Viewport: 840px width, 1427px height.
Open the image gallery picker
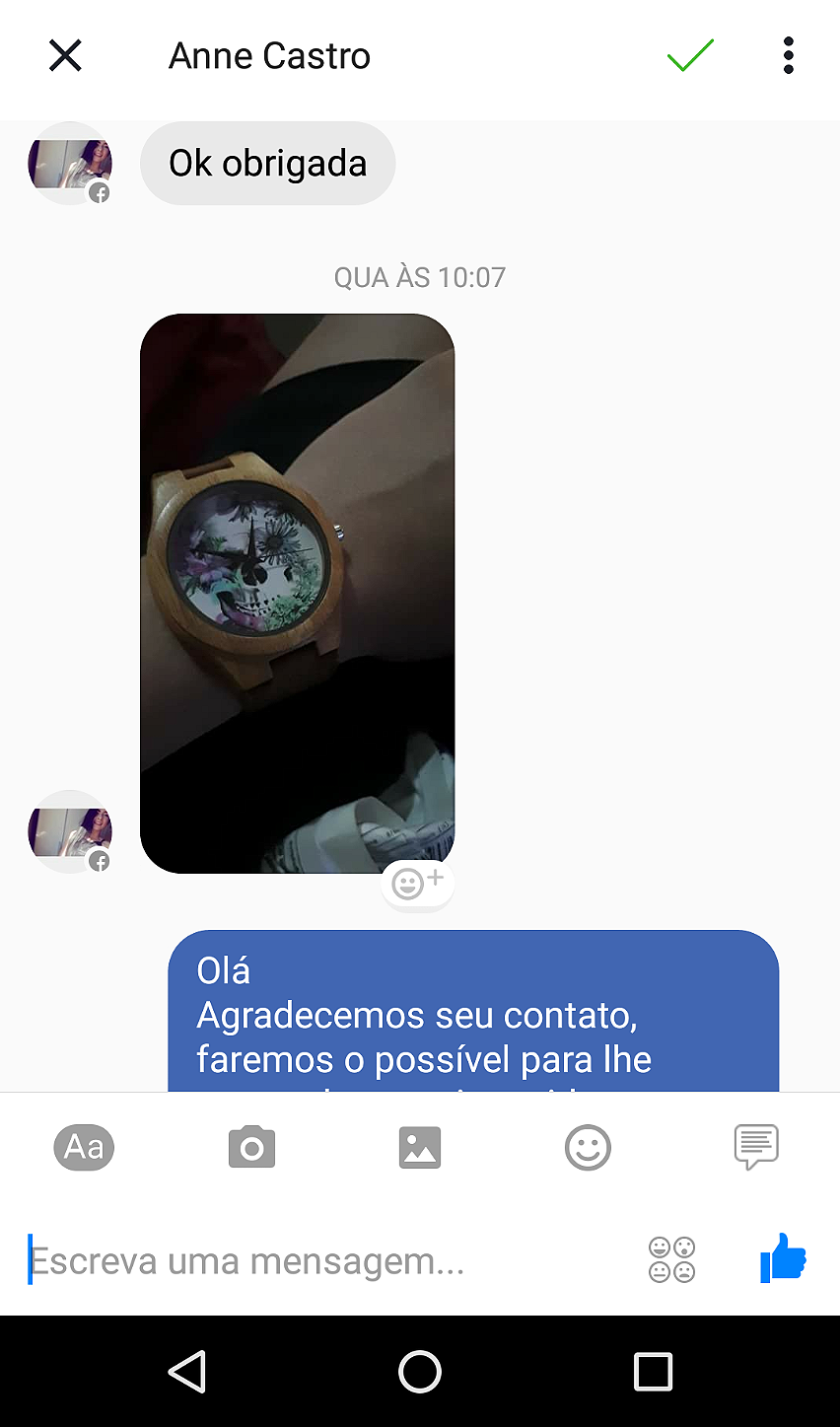tap(420, 1148)
